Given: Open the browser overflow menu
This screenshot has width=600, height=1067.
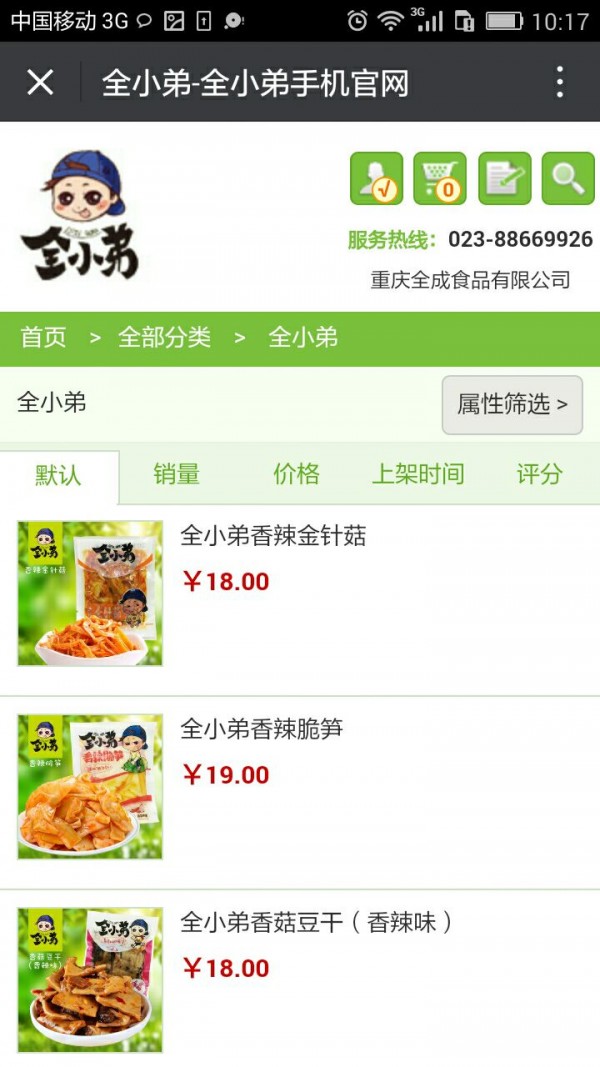Looking at the screenshot, I should click(x=560, y=82).
